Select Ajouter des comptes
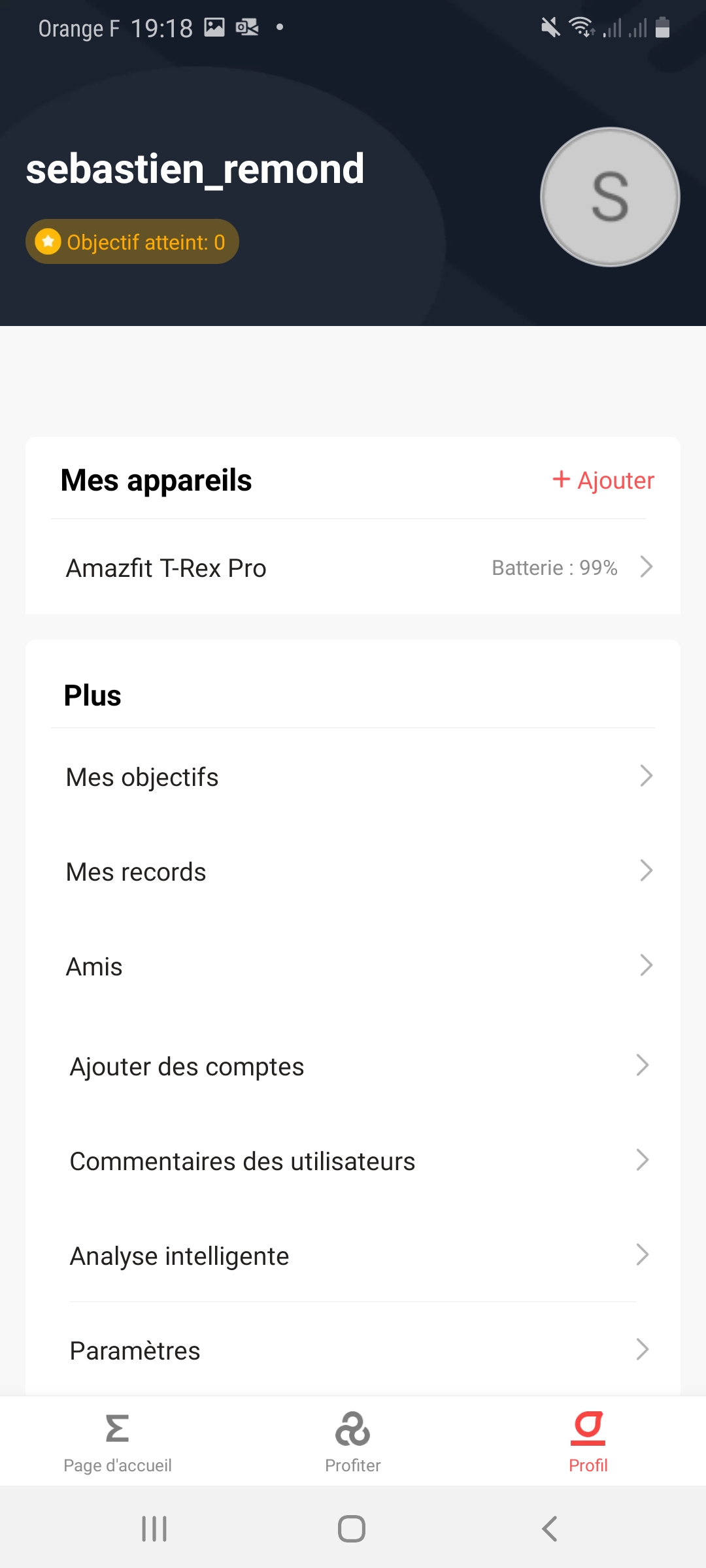 353,1066
